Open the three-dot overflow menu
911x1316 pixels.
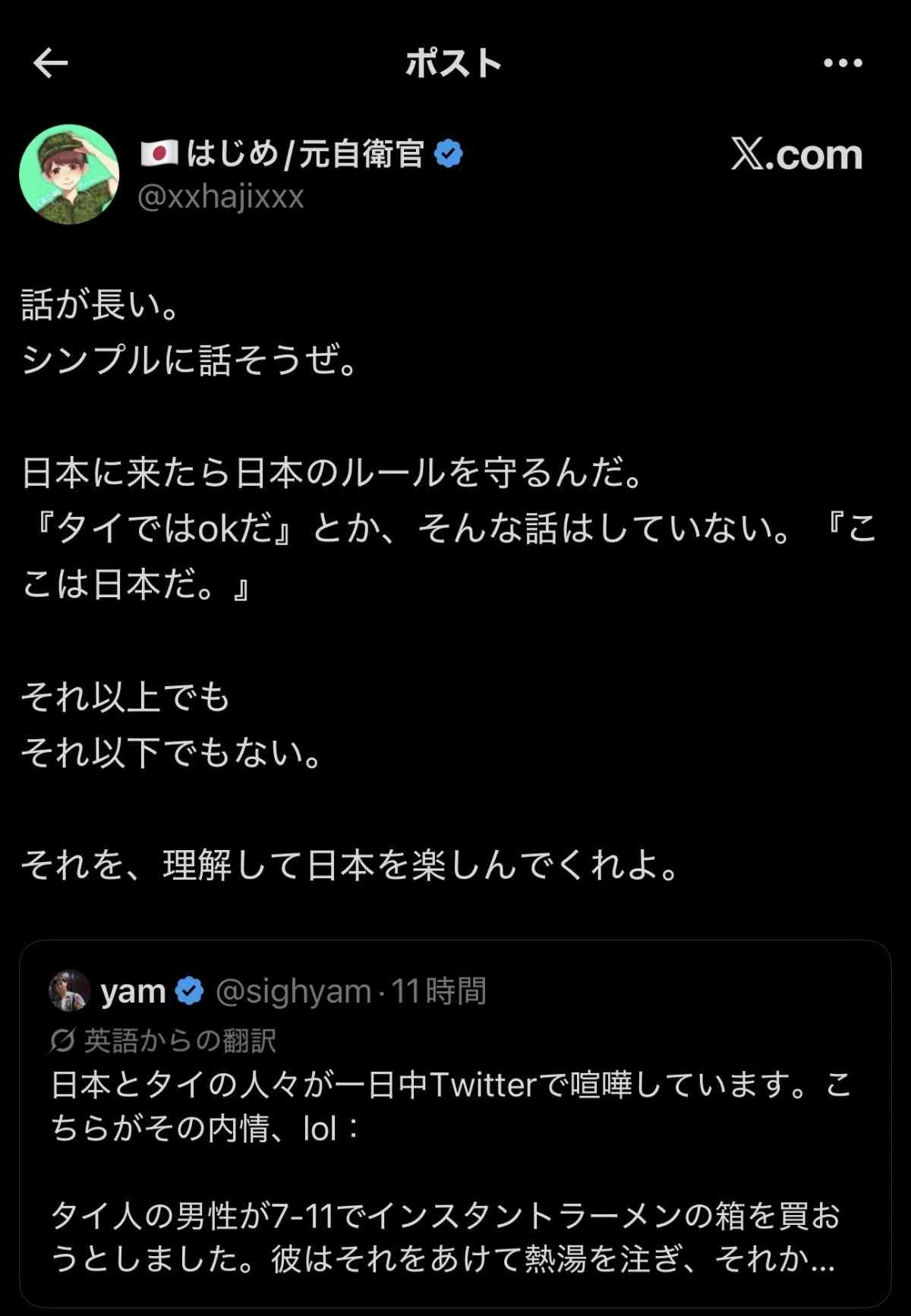click(843, 63)
